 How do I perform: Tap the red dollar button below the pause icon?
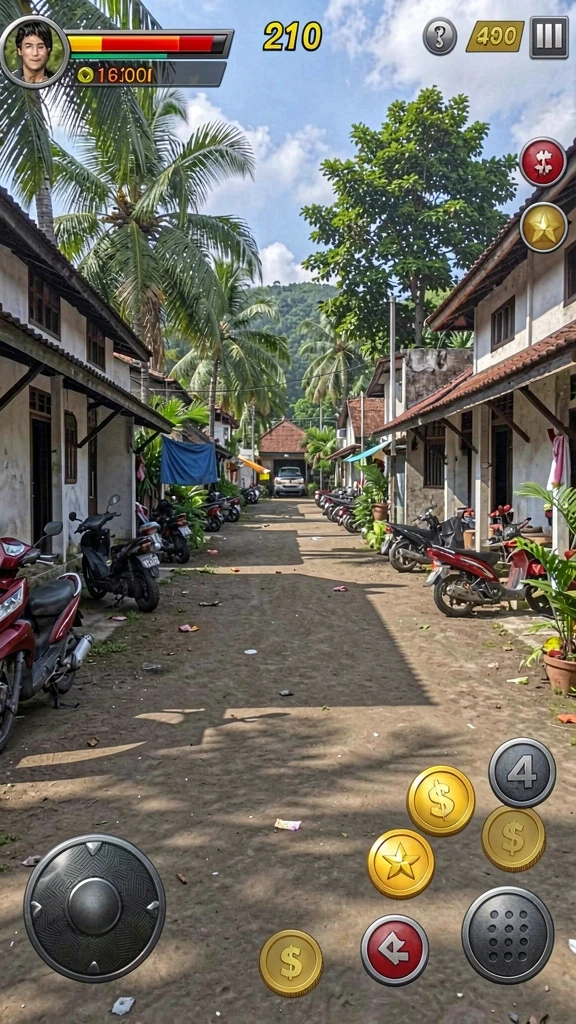(x=543, y=162)
